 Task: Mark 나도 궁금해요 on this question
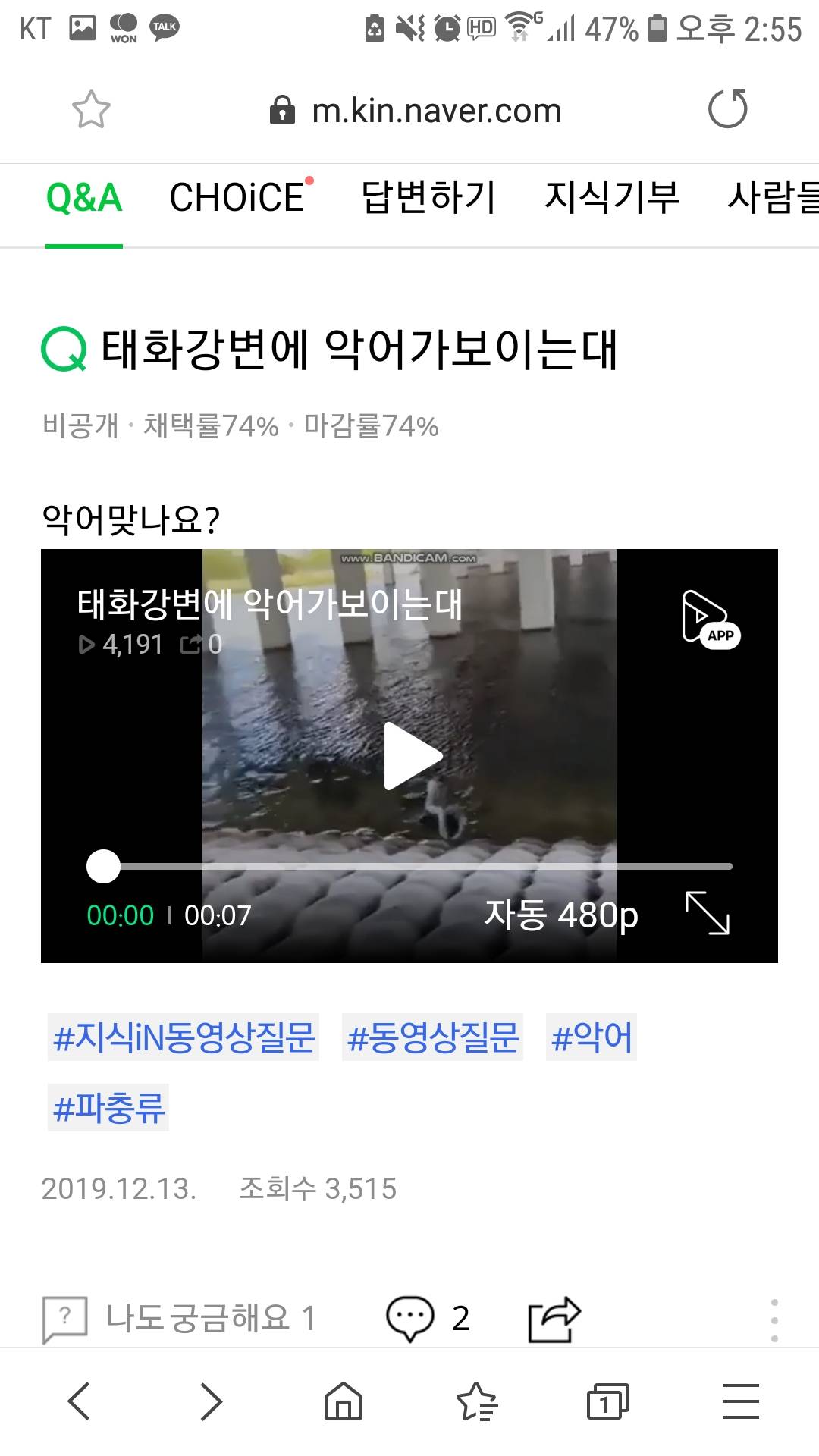coord(179,1318)
